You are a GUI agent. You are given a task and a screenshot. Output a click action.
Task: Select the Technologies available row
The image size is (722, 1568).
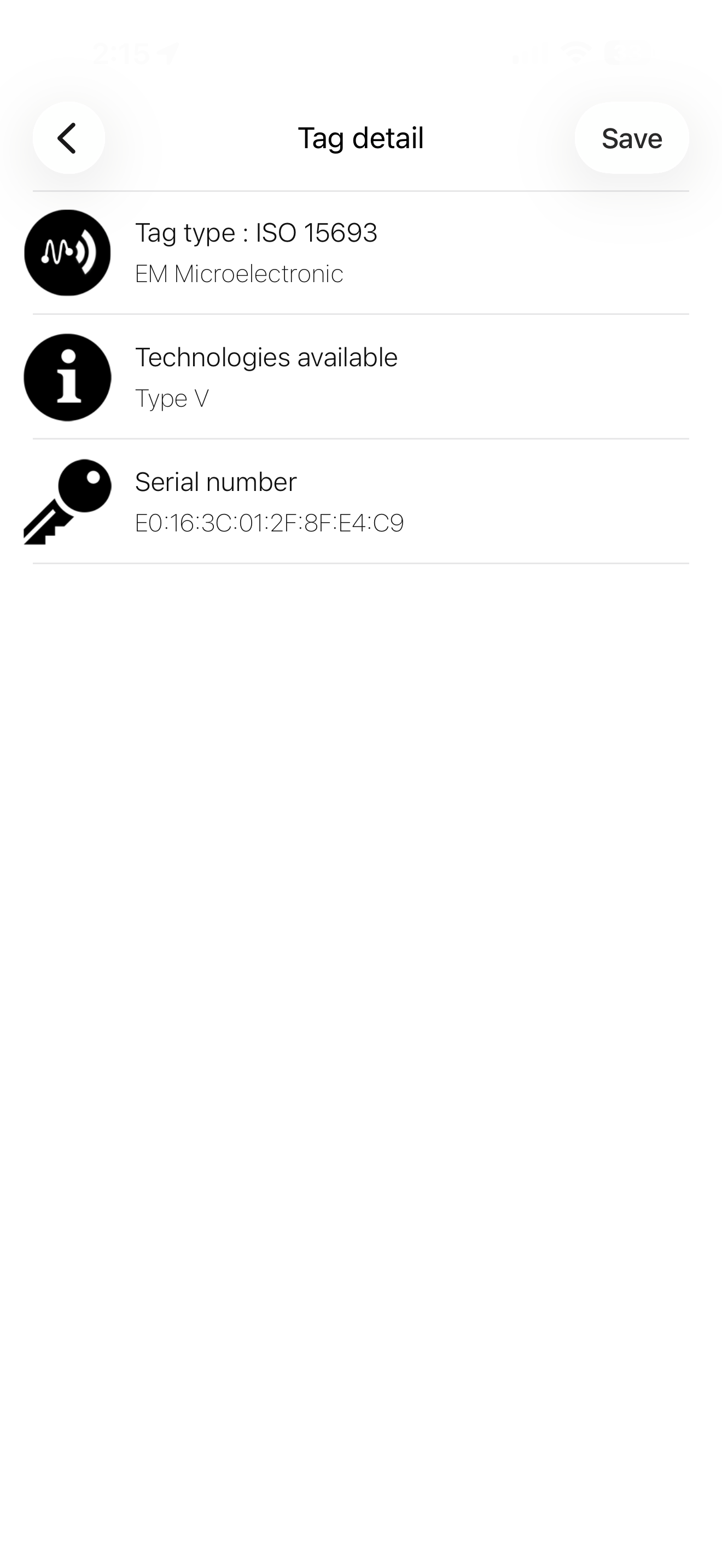point(361,377)
